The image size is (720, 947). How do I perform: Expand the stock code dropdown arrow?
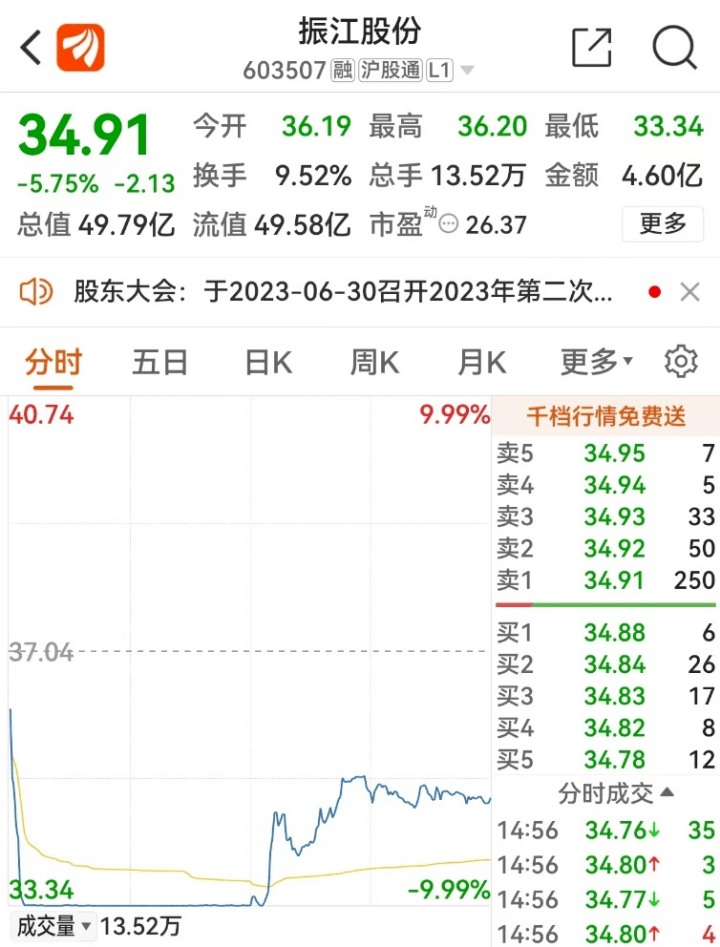click(467, 71)
